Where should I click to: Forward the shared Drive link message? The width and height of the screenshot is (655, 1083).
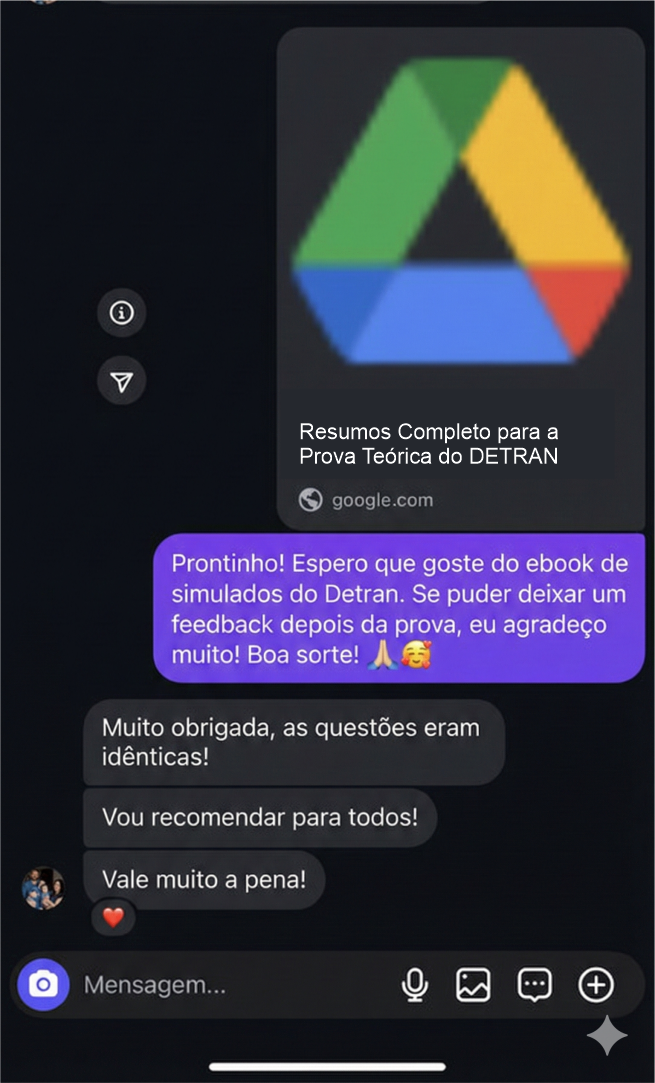(x=122, y=382)
